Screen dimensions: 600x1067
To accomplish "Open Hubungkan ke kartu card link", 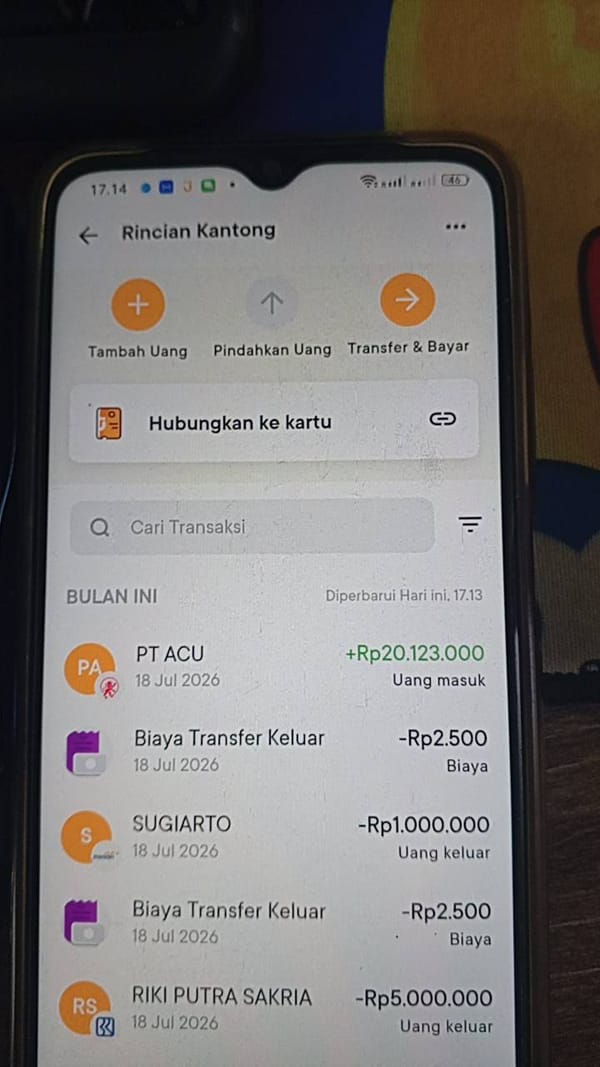I will (x=274, y=421).
